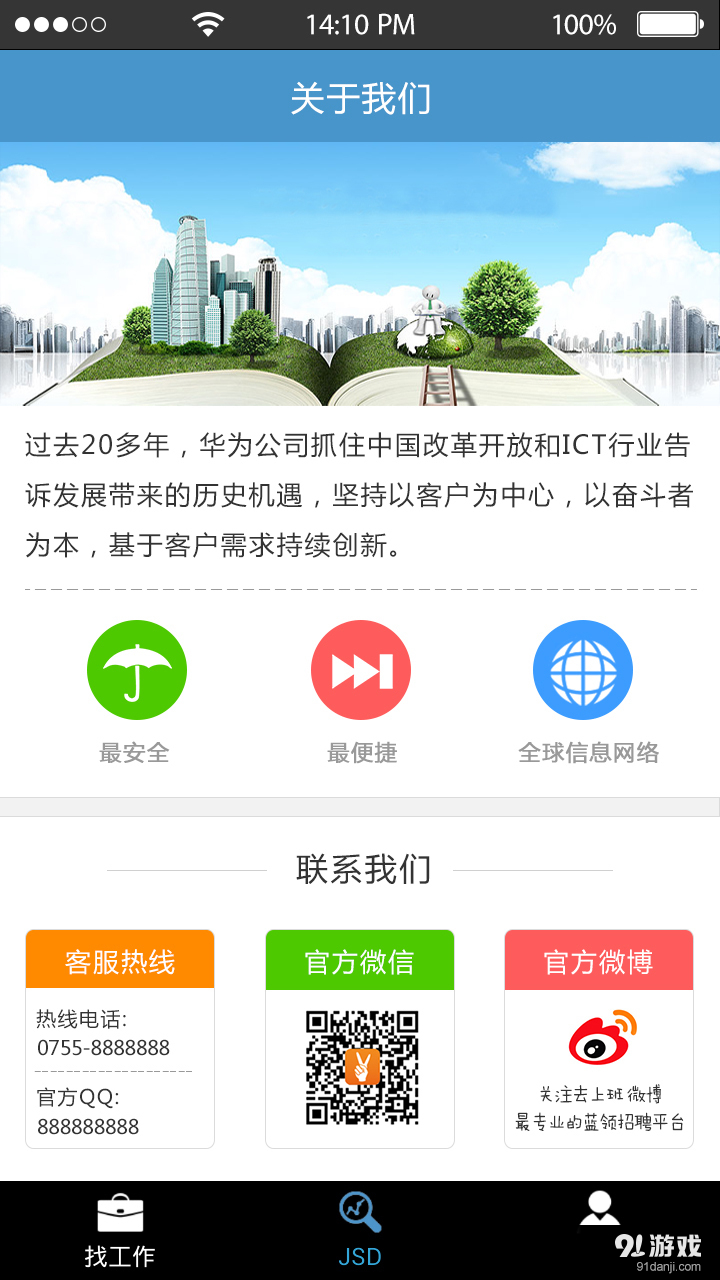This screenshot has width=720, height=1280.
Task: Tap the 官方微博 red header button
Action: click(599, 959)
